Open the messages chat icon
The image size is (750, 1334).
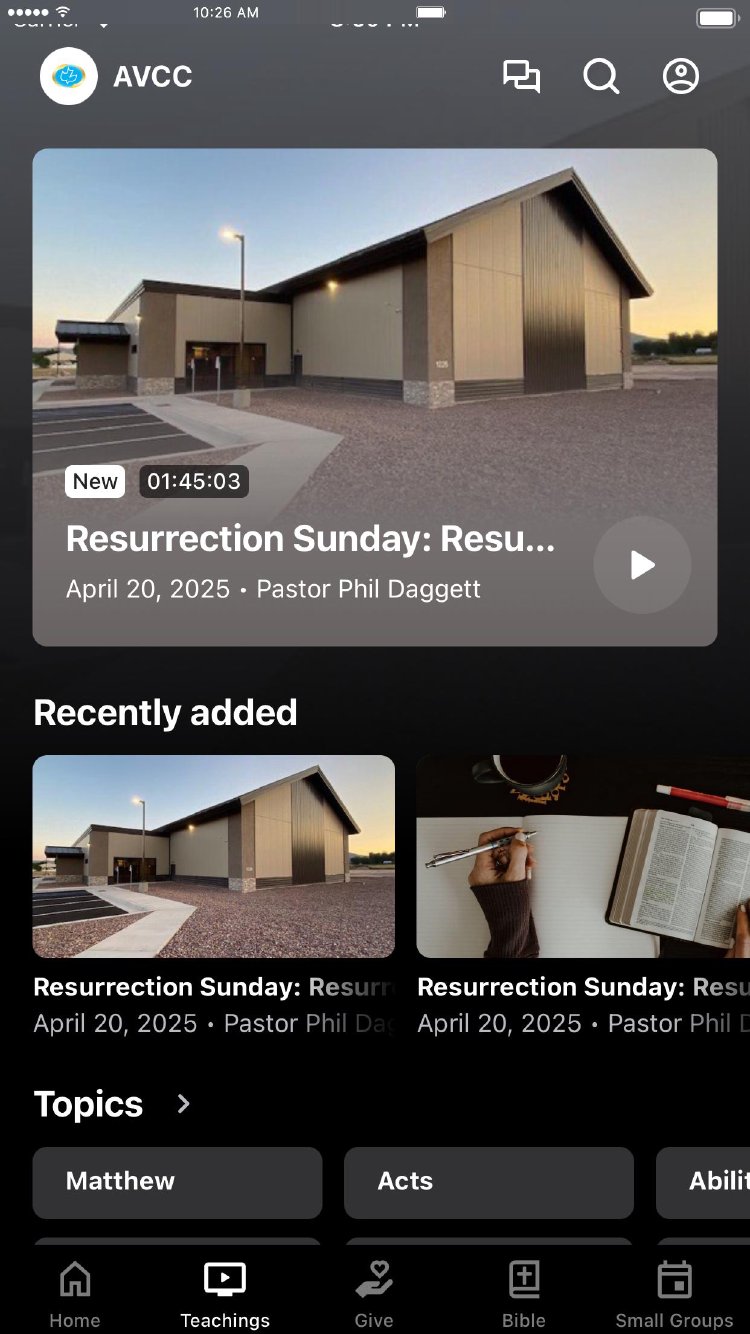tap(521, 77)
